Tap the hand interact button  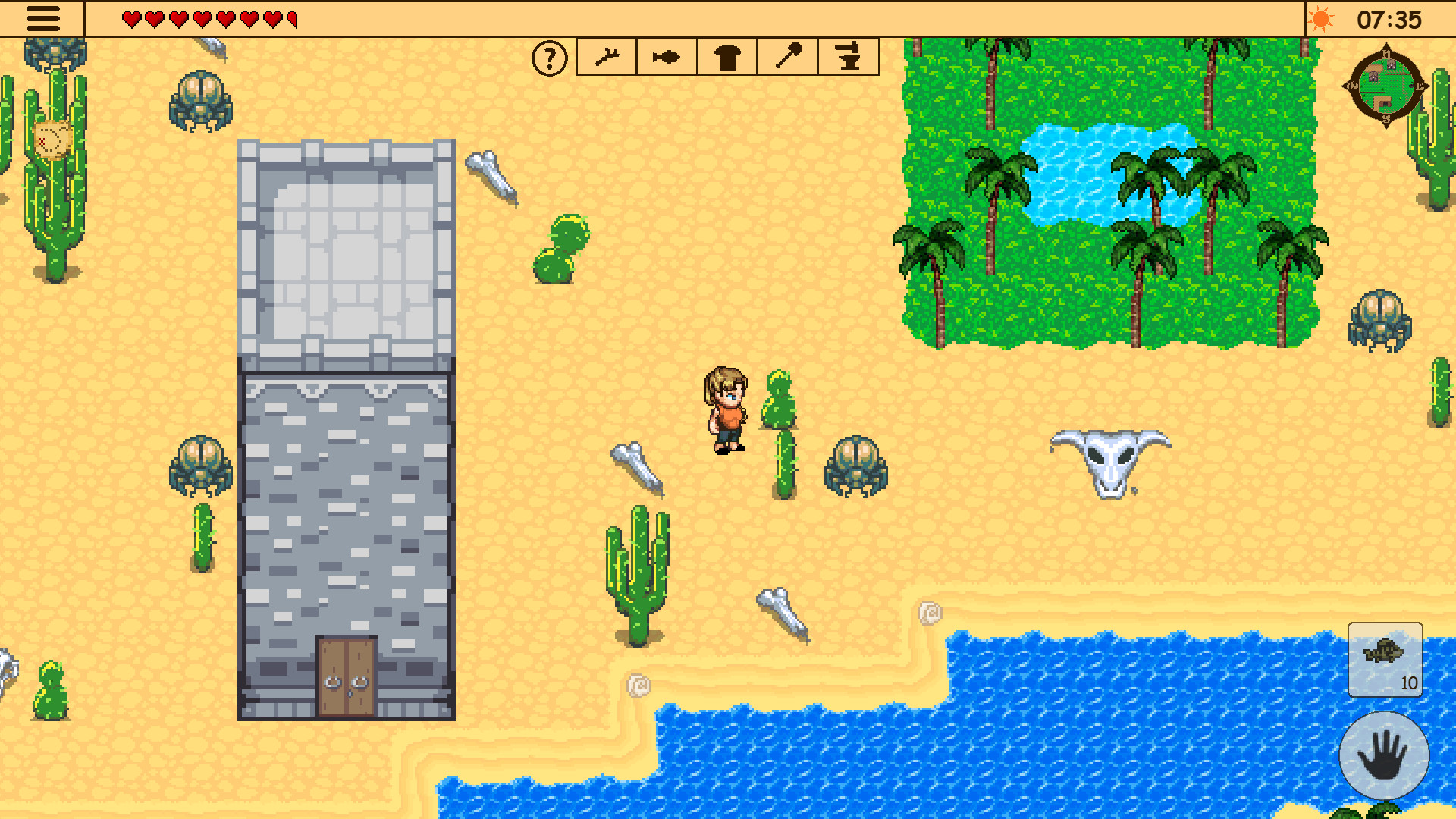pyautogui.click(x=1384, y=755)
